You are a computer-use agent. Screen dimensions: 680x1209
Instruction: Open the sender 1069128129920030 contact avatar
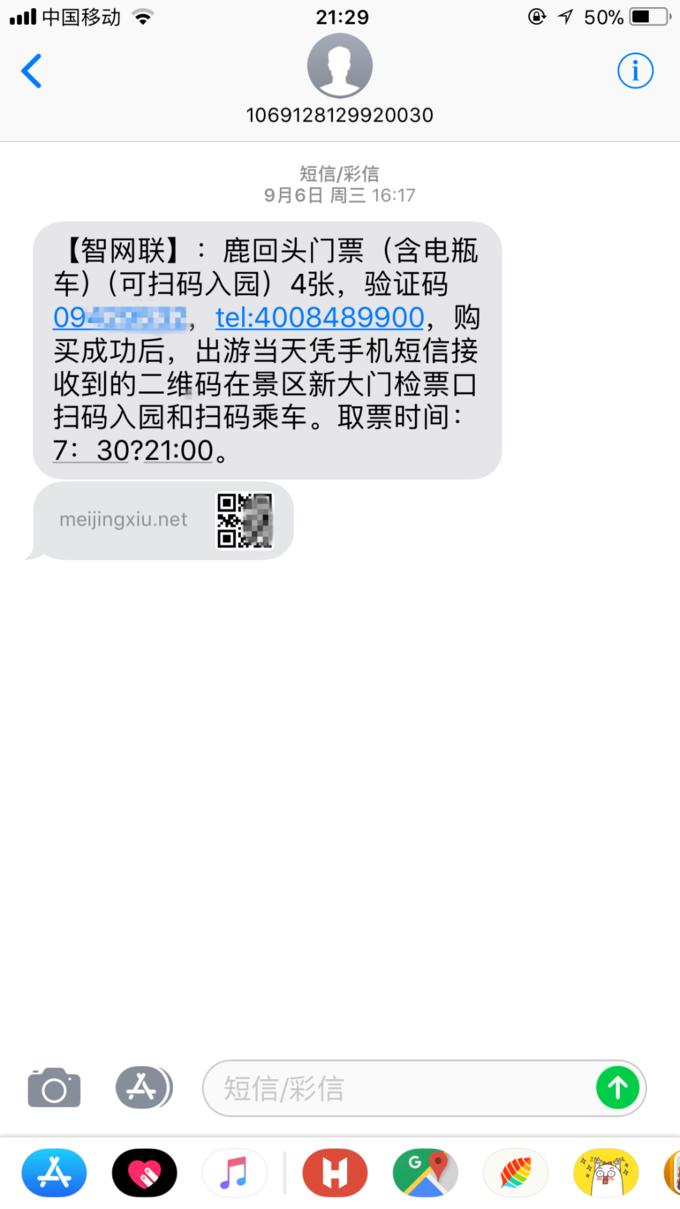pos(339,66)
